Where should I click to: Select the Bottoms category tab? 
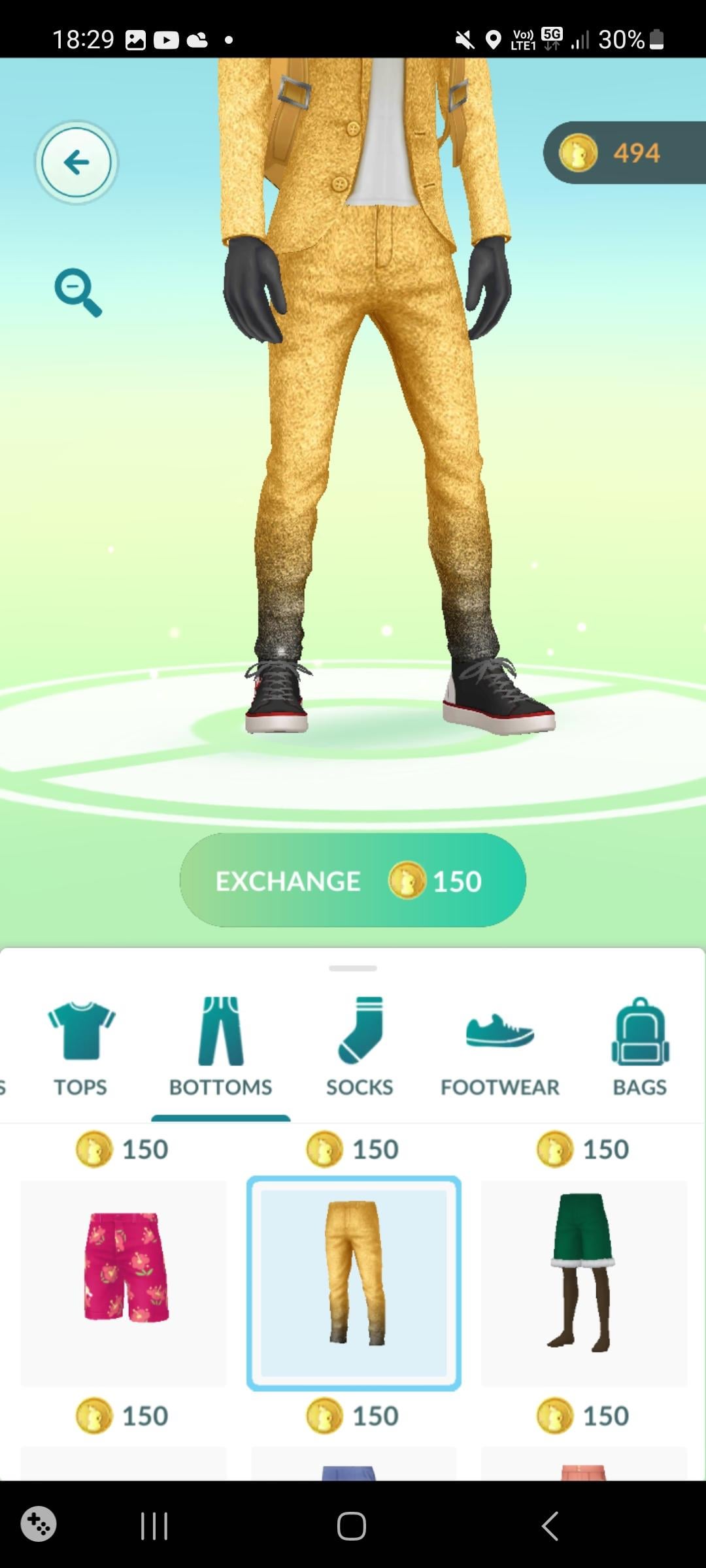221,1047
